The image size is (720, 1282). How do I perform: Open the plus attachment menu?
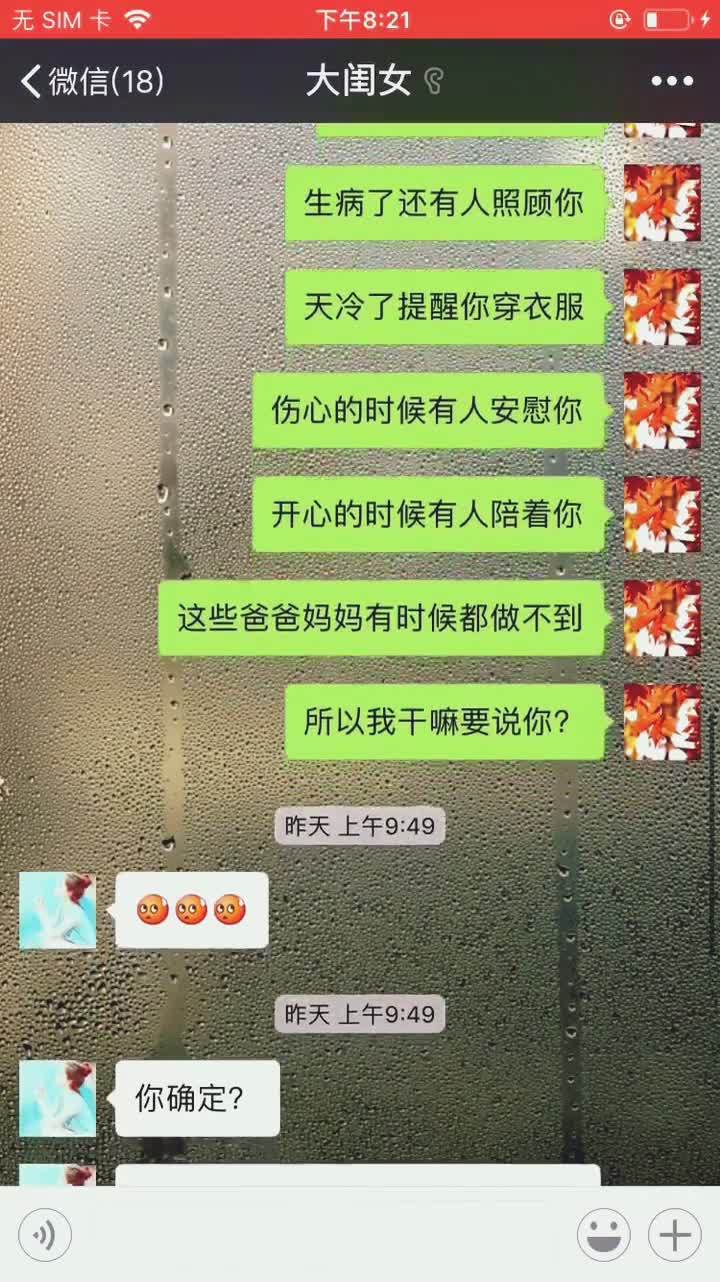(x=674, y=1236)
